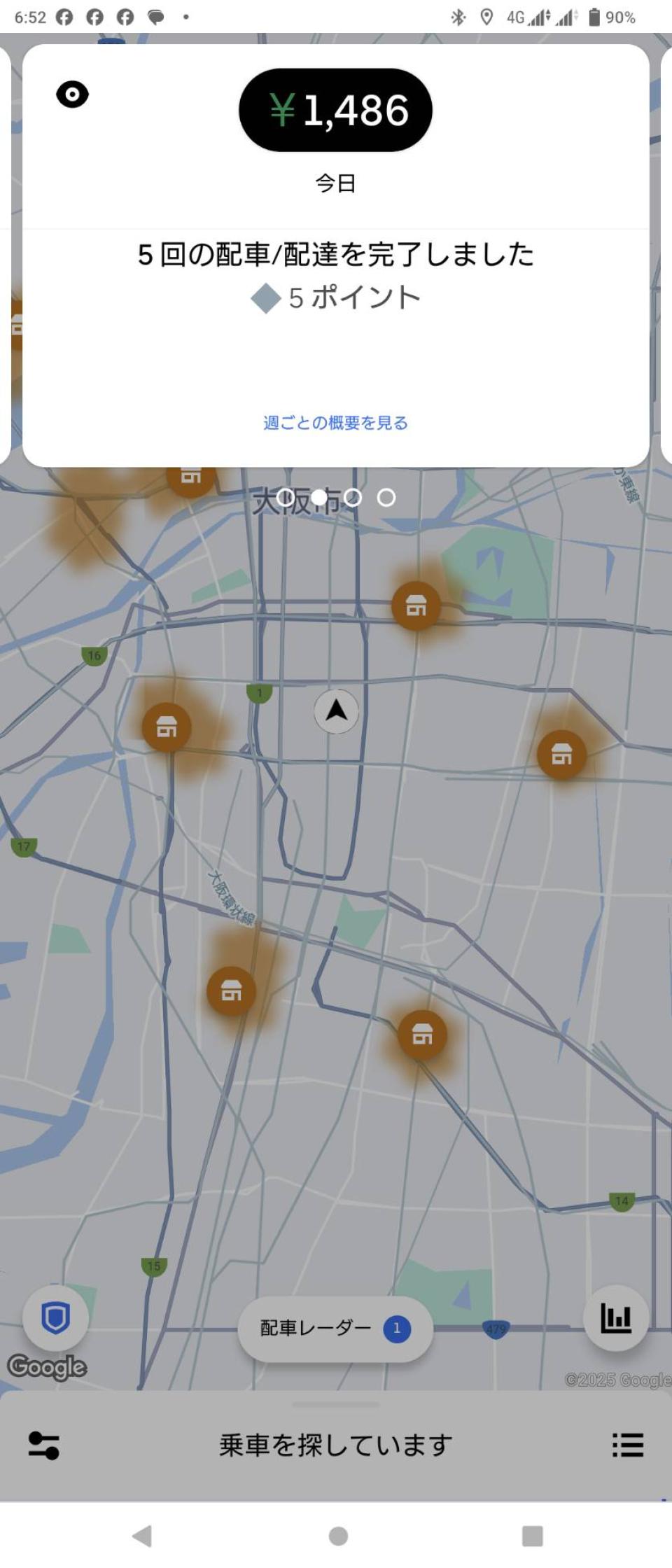Open the 配車レーダー button
Screen dimensions: 672x1568
(x=335, y=1328)
